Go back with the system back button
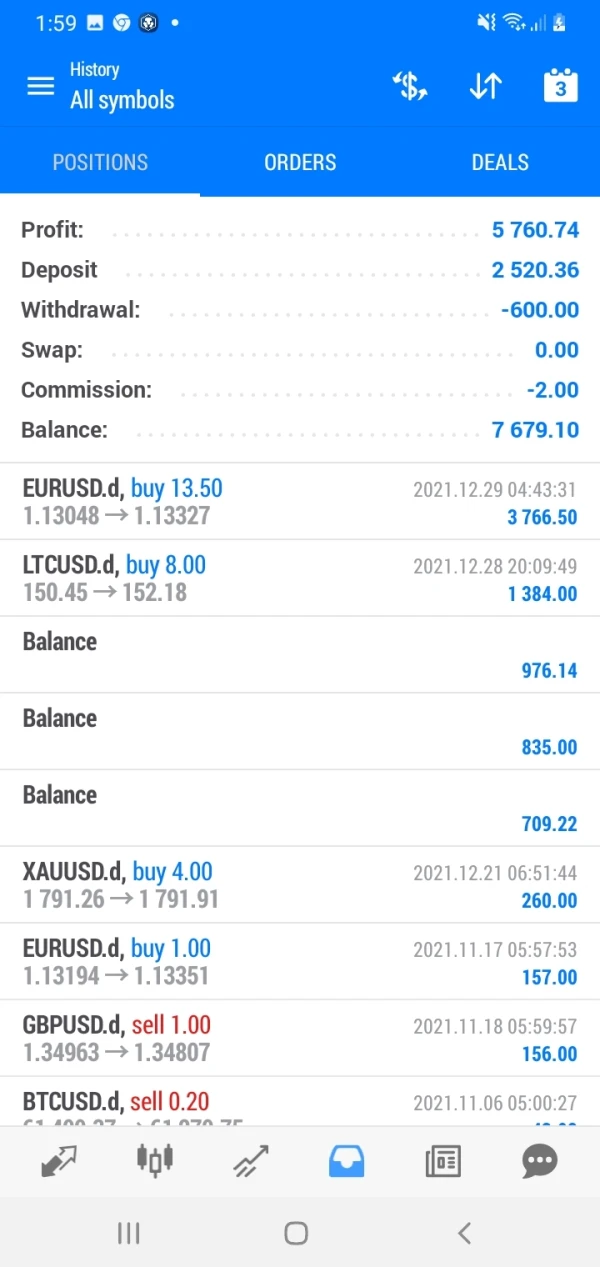600x1267 pixels. point(464,1233)
